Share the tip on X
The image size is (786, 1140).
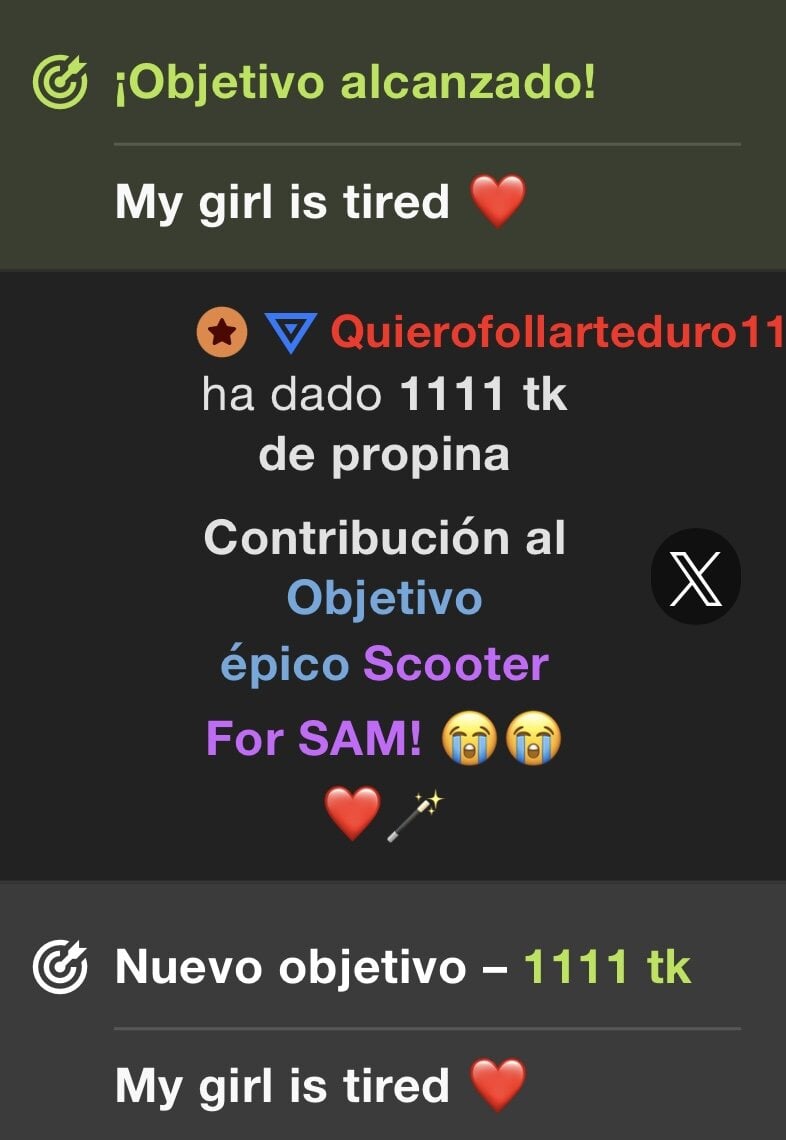(695, 577)
